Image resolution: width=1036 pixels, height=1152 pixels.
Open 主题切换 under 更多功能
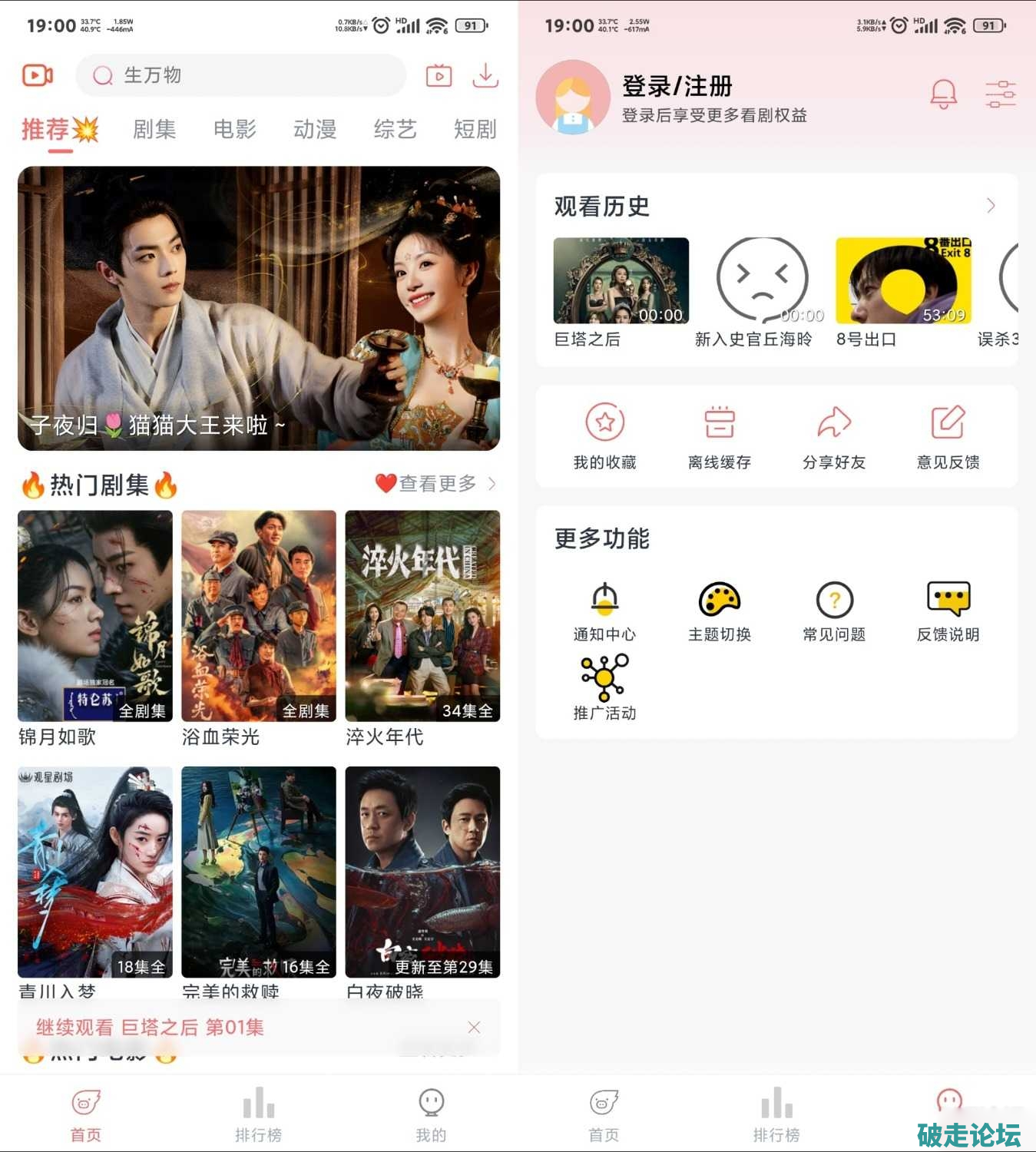(720, 611)
